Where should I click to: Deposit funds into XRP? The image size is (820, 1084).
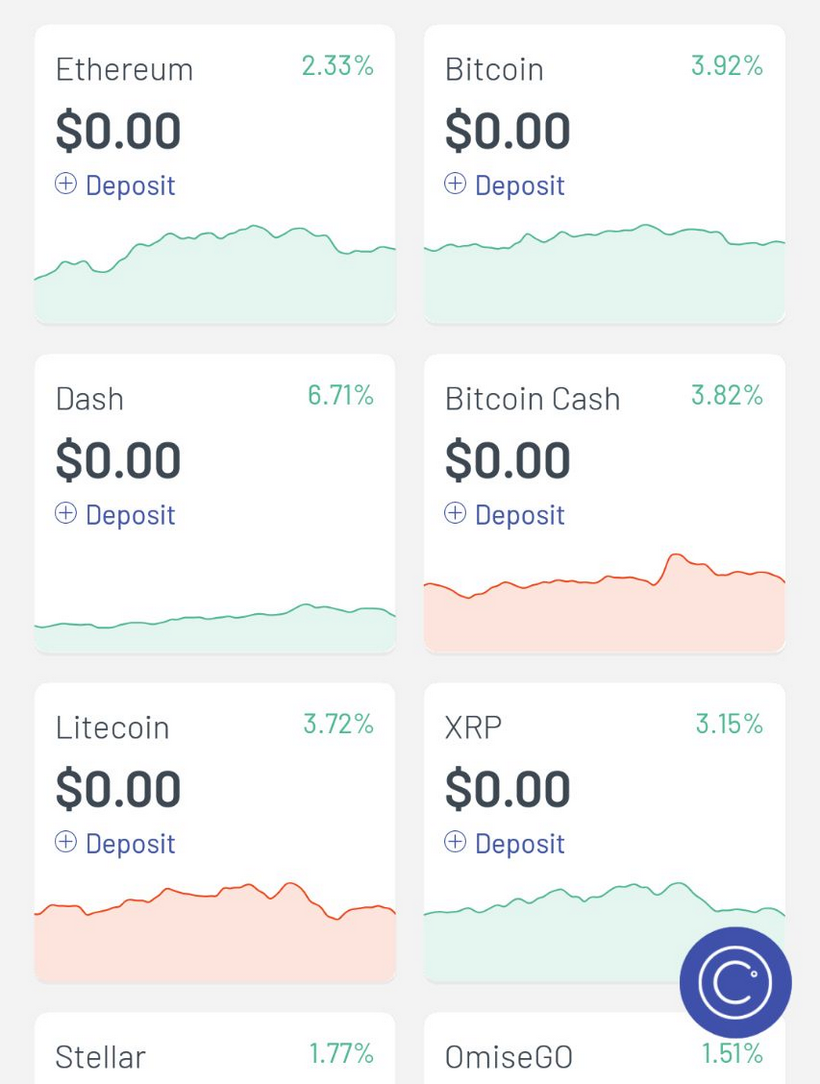tap(505, 843)
